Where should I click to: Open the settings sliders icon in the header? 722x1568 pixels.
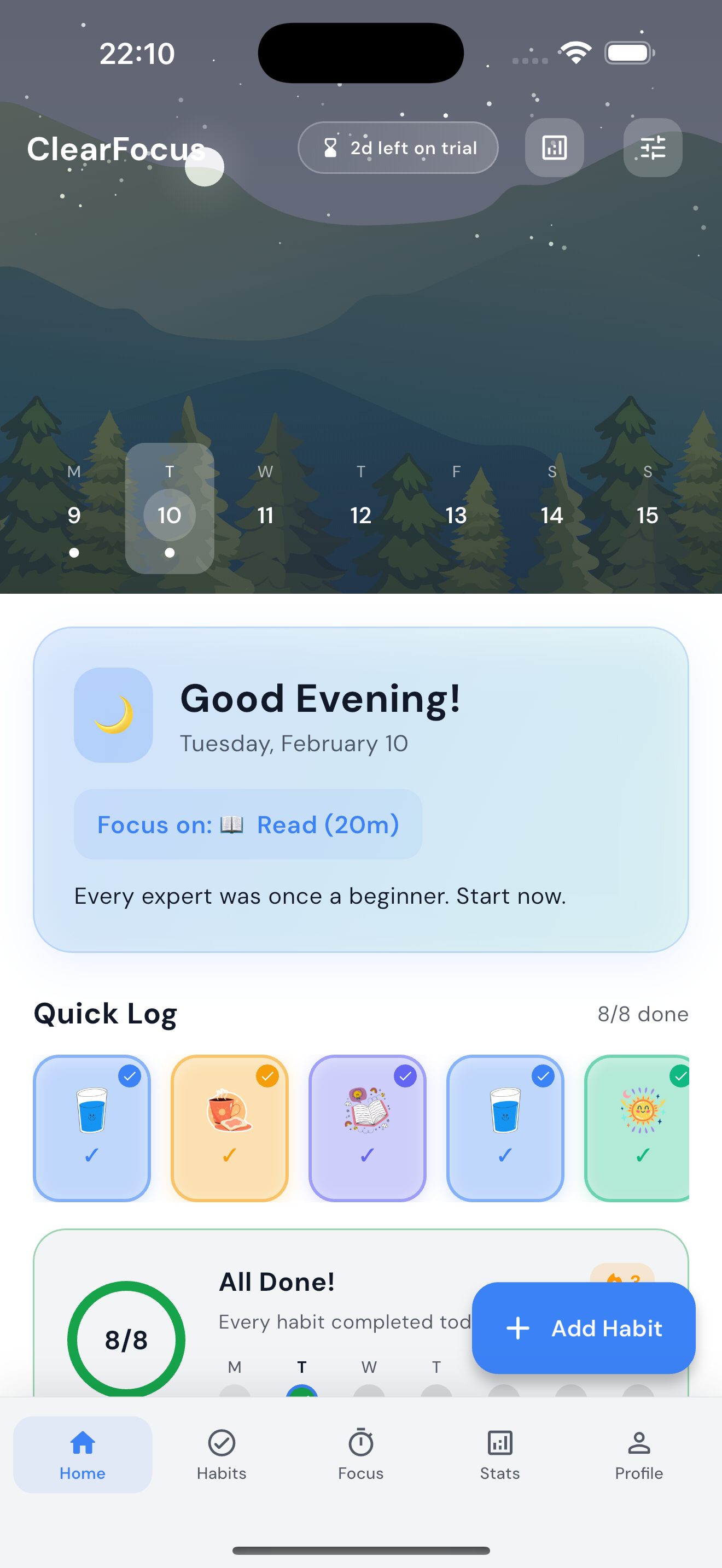pyautogui.click(x=652, y=148)
